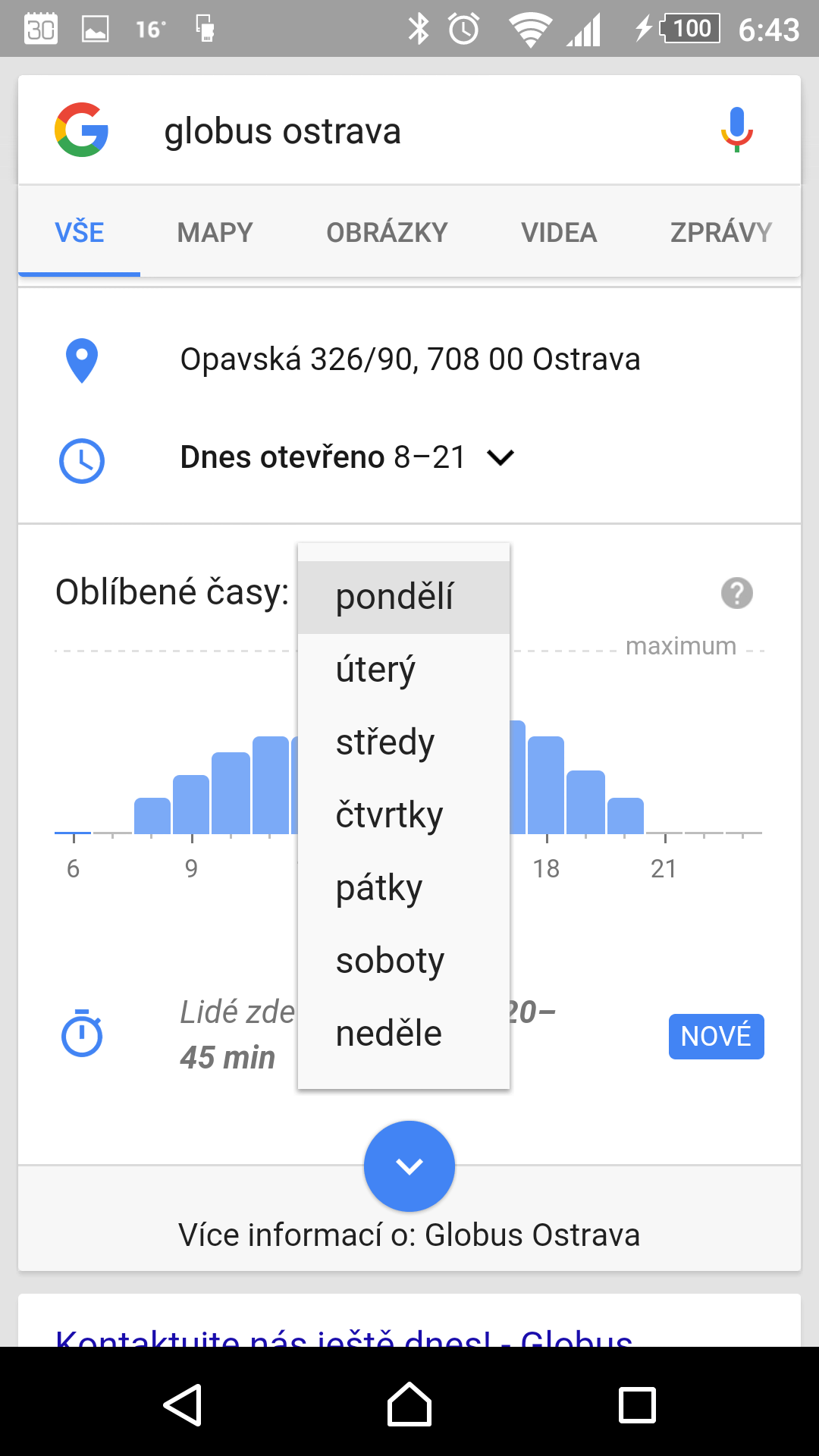
Task: Start voice search with the microphone
Action: click(736, 130)
